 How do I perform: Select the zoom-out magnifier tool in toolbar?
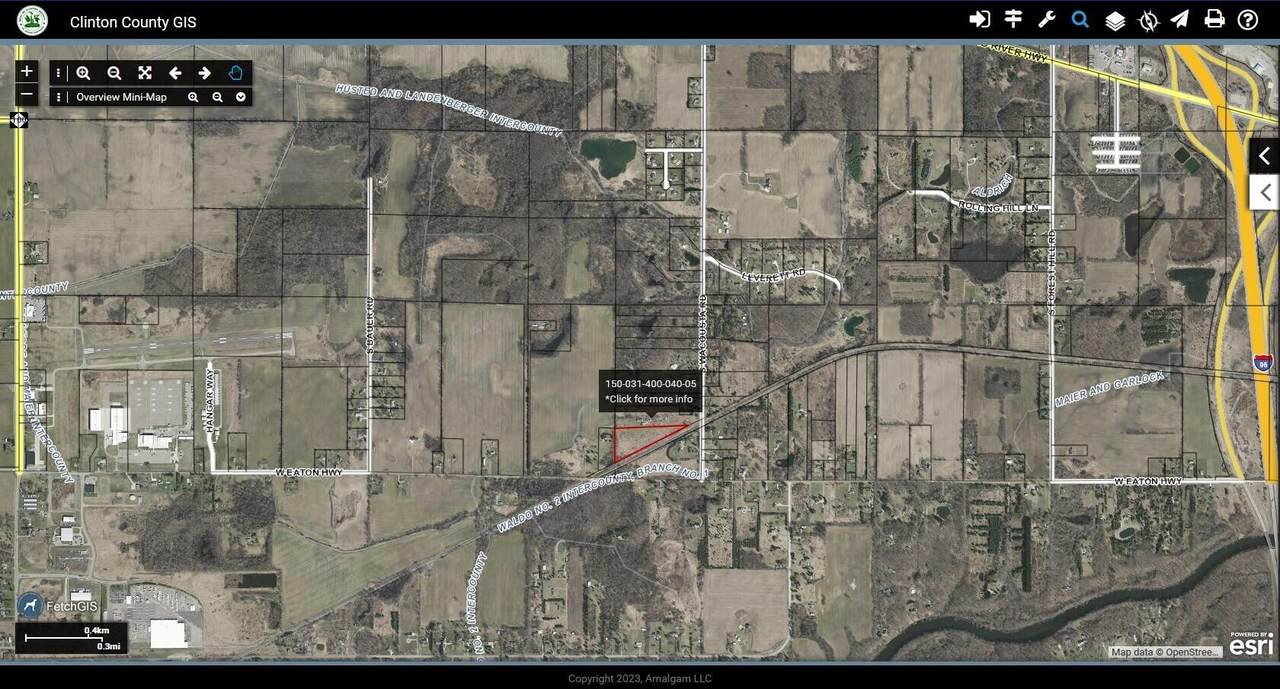pos(114,73)
